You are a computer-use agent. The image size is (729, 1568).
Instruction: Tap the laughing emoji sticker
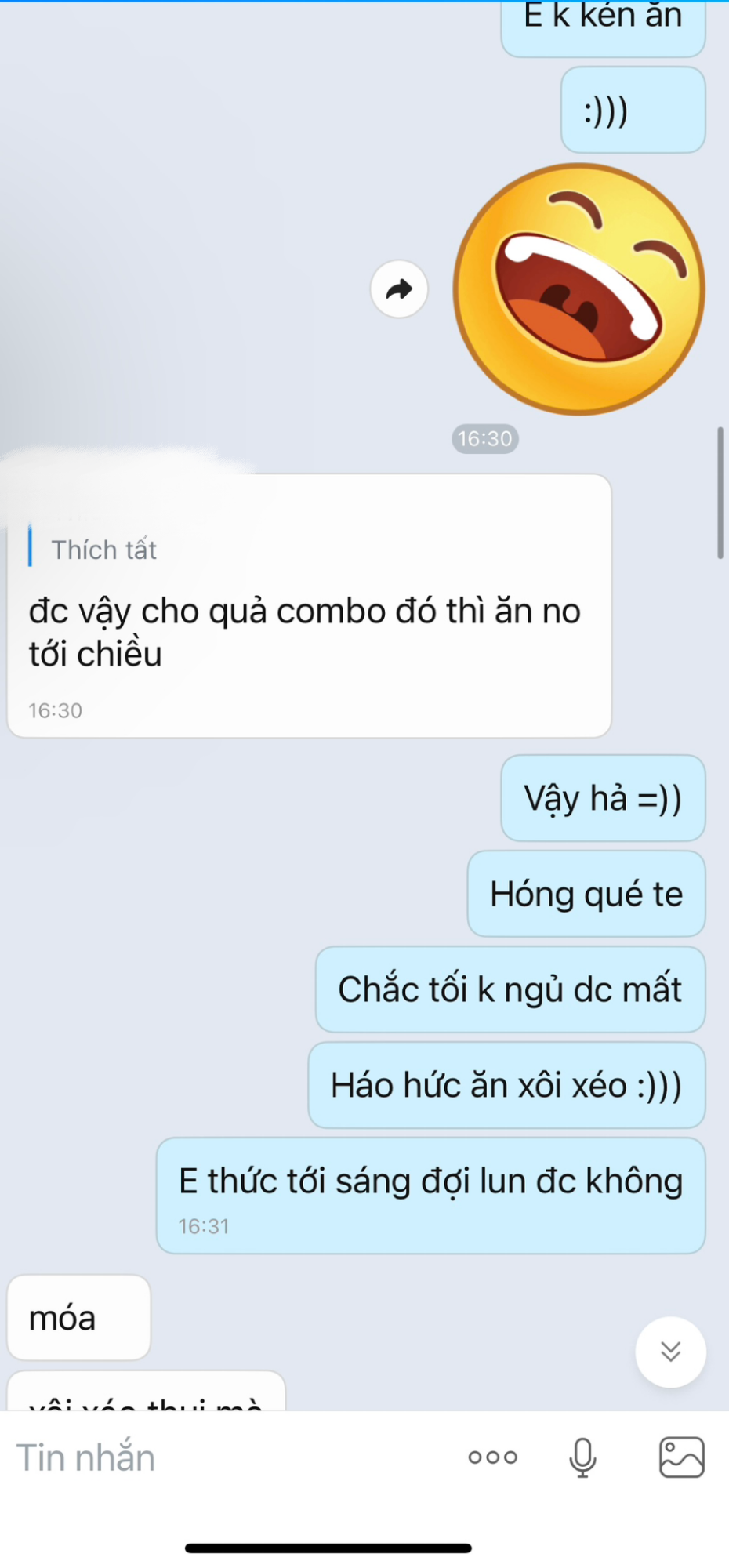578,289
